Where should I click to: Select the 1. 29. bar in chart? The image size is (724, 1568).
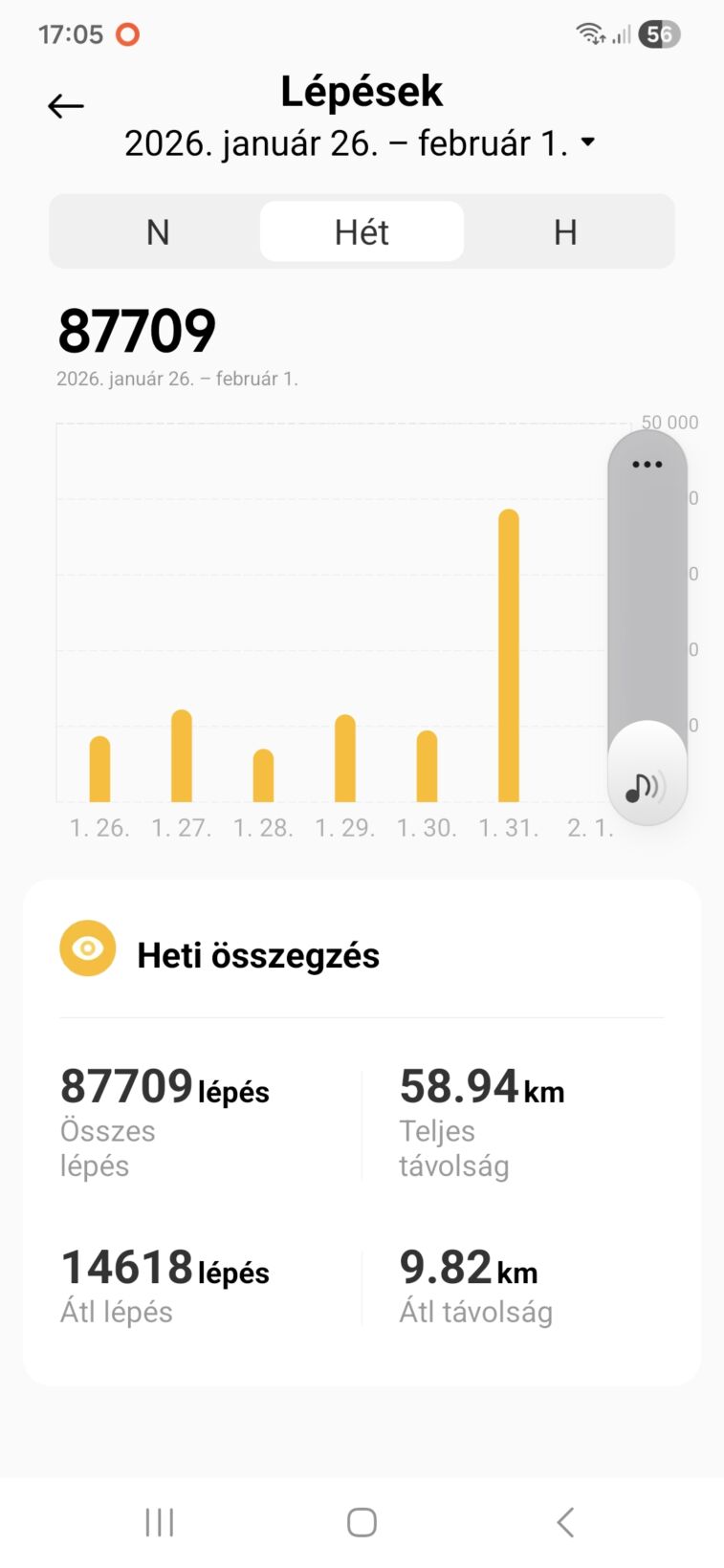point(345,759)
